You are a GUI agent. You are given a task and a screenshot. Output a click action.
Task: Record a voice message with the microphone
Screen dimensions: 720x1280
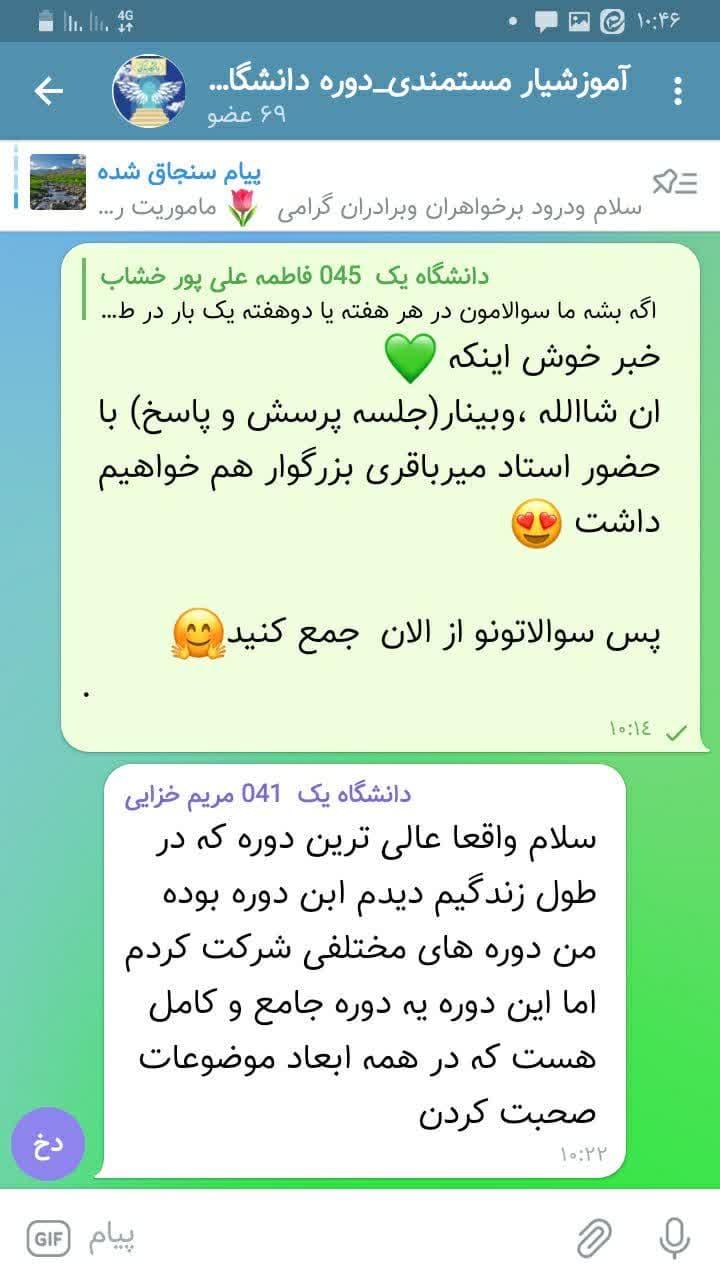click(674, 1239)
